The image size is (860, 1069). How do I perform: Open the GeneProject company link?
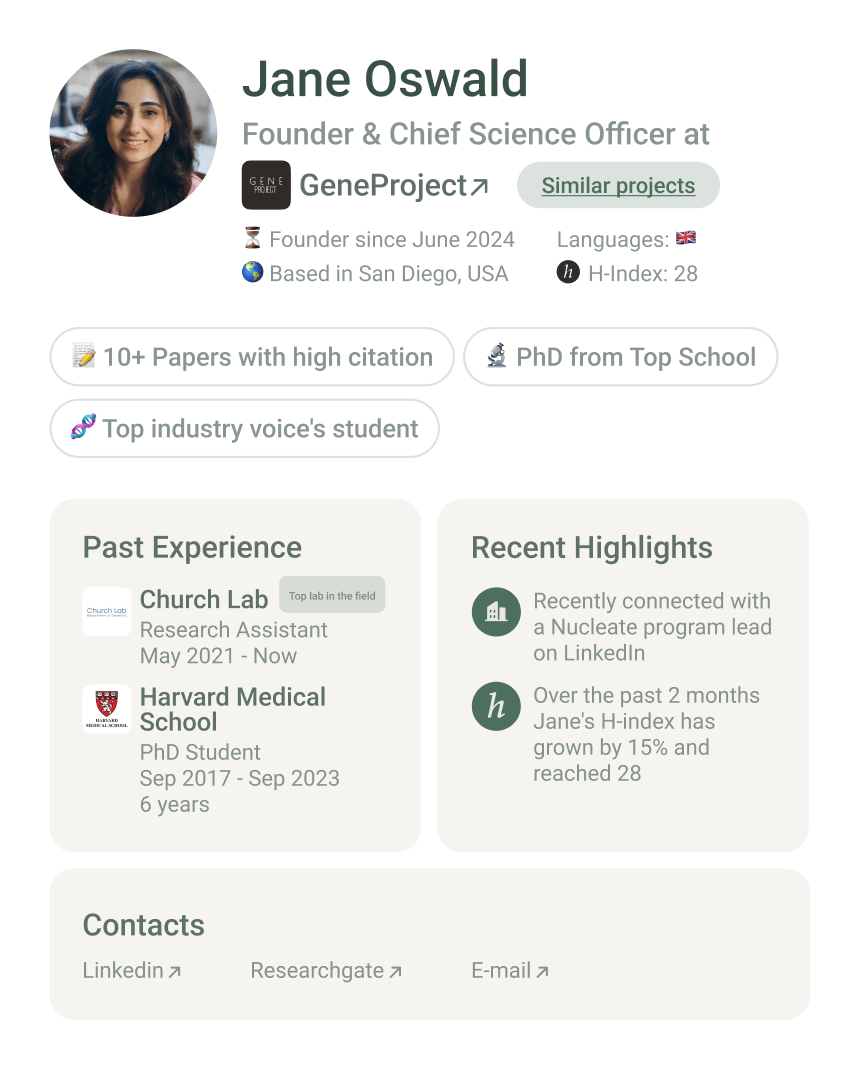(393, 186)
